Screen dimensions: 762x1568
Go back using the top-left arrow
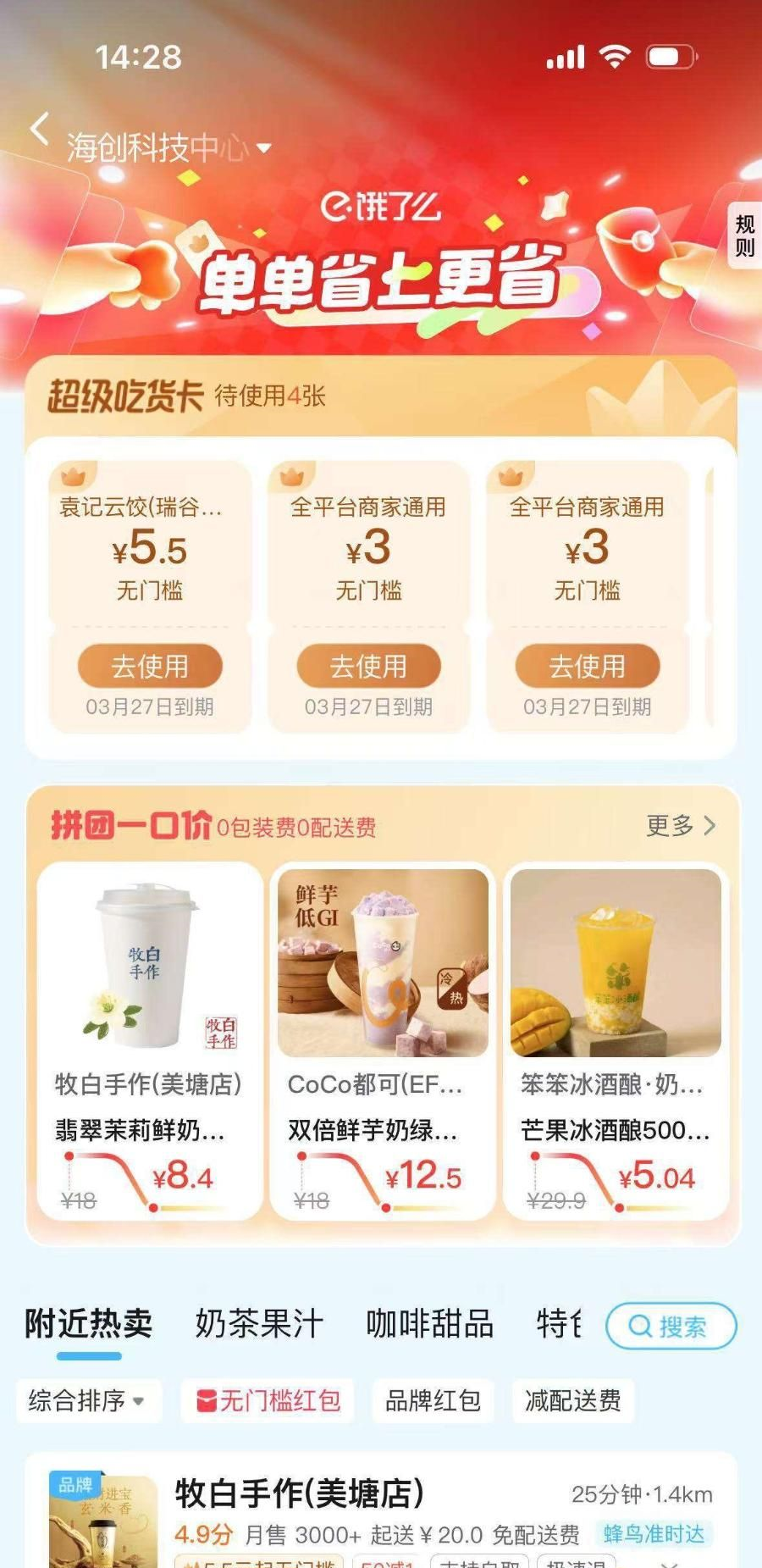[x=40, y=129]
